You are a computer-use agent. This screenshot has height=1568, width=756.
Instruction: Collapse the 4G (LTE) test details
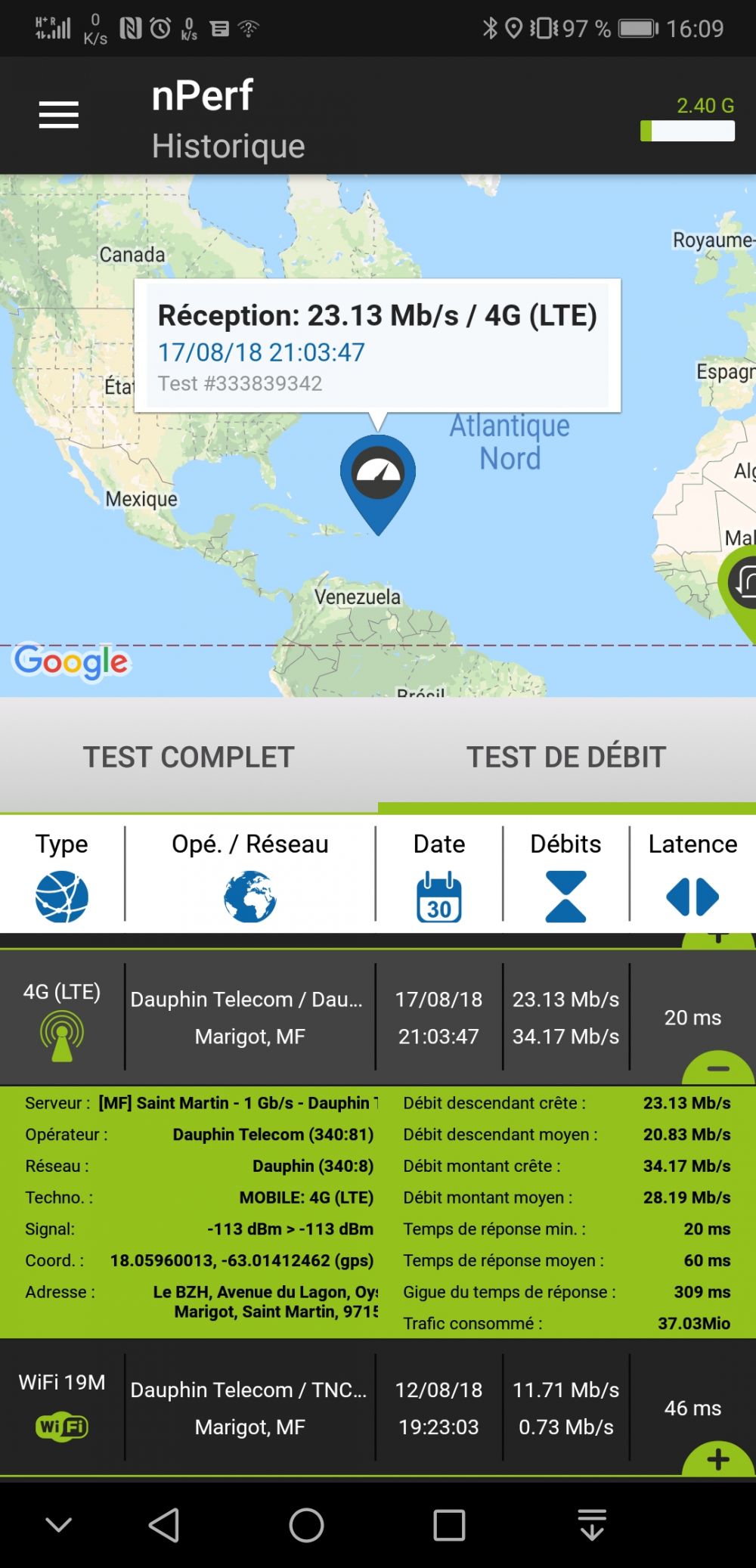click(718, 1069)
